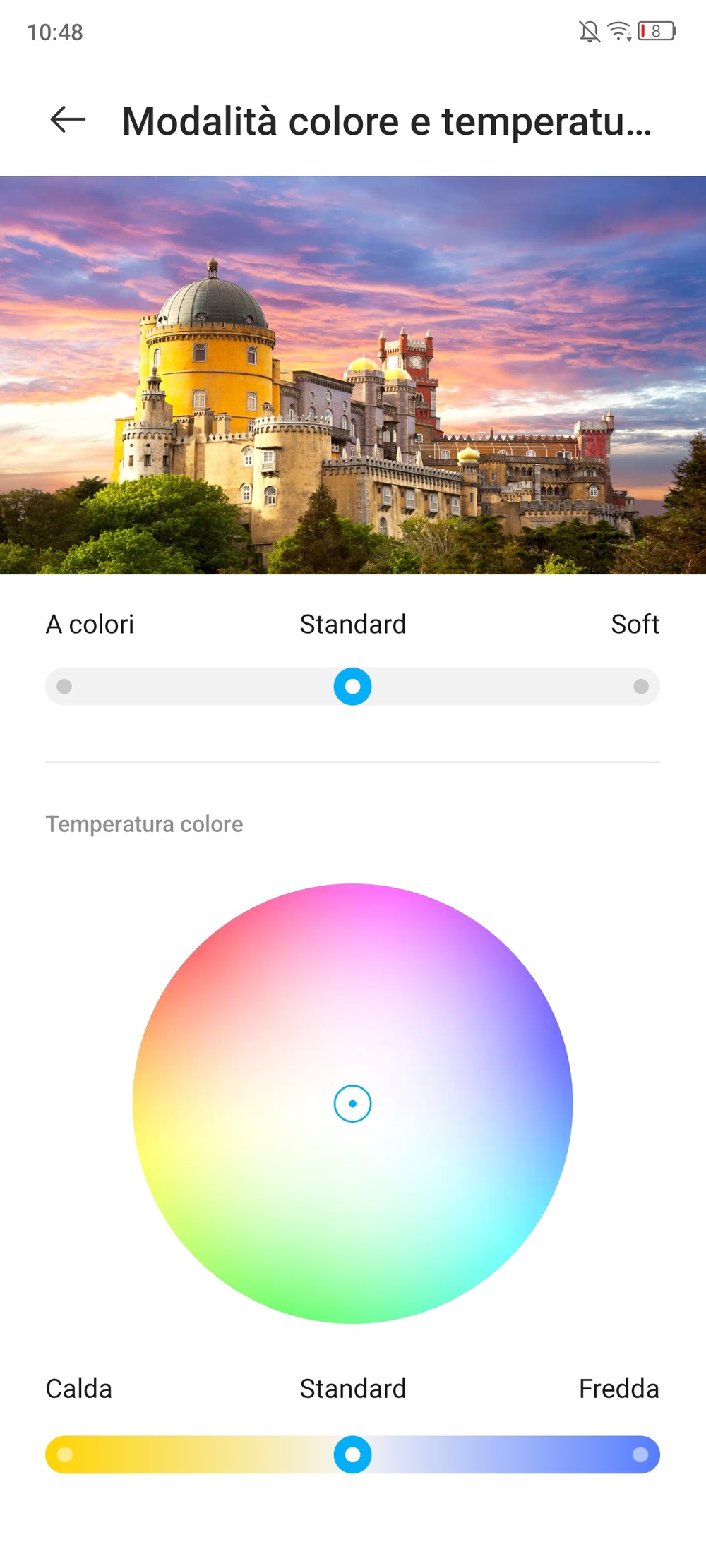Tap the Standard temperature slider knob
The image size is (706, 1568).
[352, 1454]
